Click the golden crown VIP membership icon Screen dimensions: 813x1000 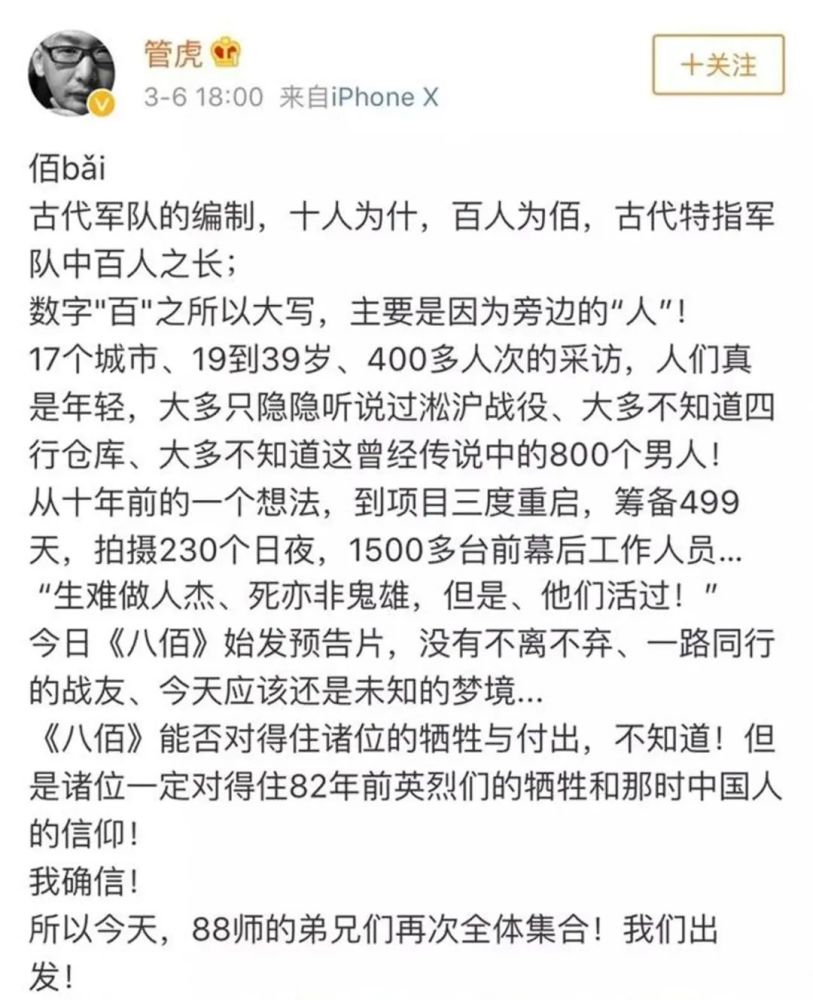(225, 50)
